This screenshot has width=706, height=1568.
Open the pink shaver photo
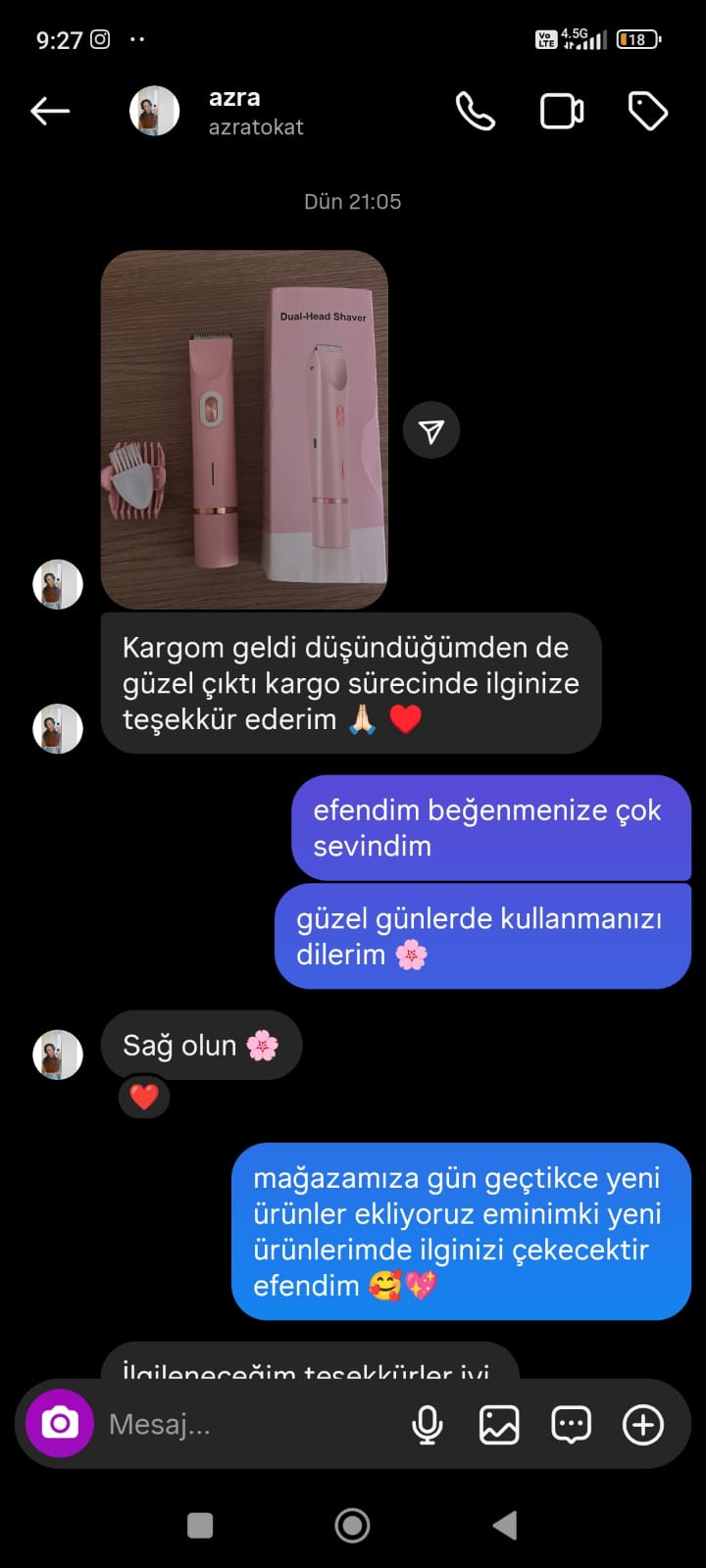[x=244, y=429]
